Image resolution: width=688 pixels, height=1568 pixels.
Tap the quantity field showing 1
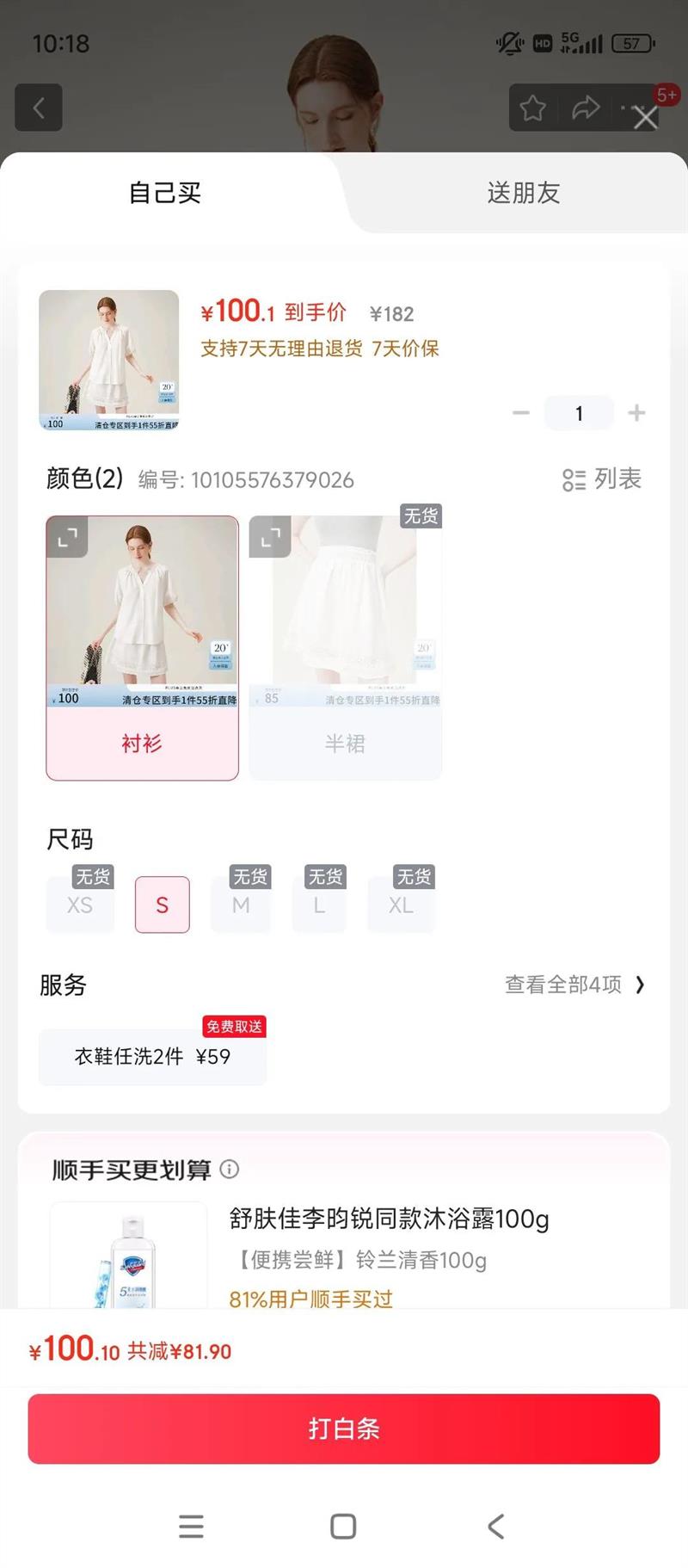click(579, 413)
